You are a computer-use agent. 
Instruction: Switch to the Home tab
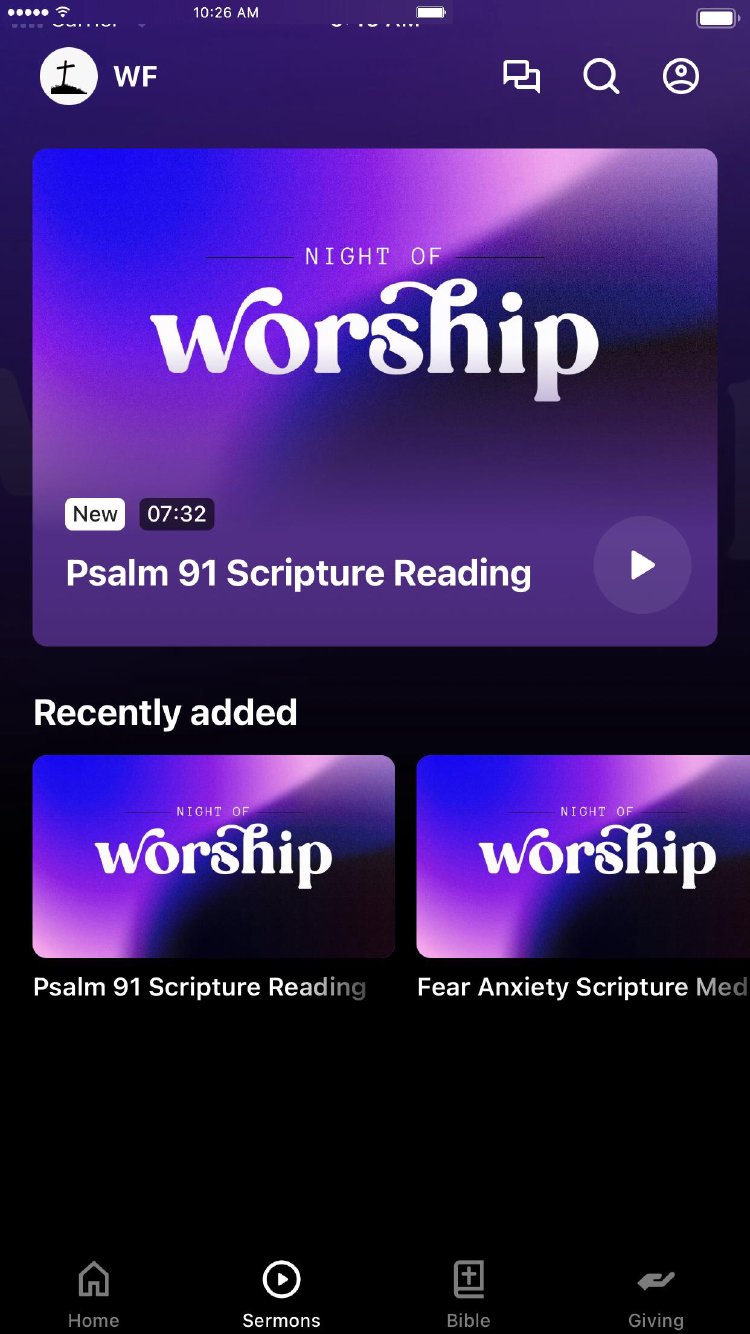click(94, 1294)
